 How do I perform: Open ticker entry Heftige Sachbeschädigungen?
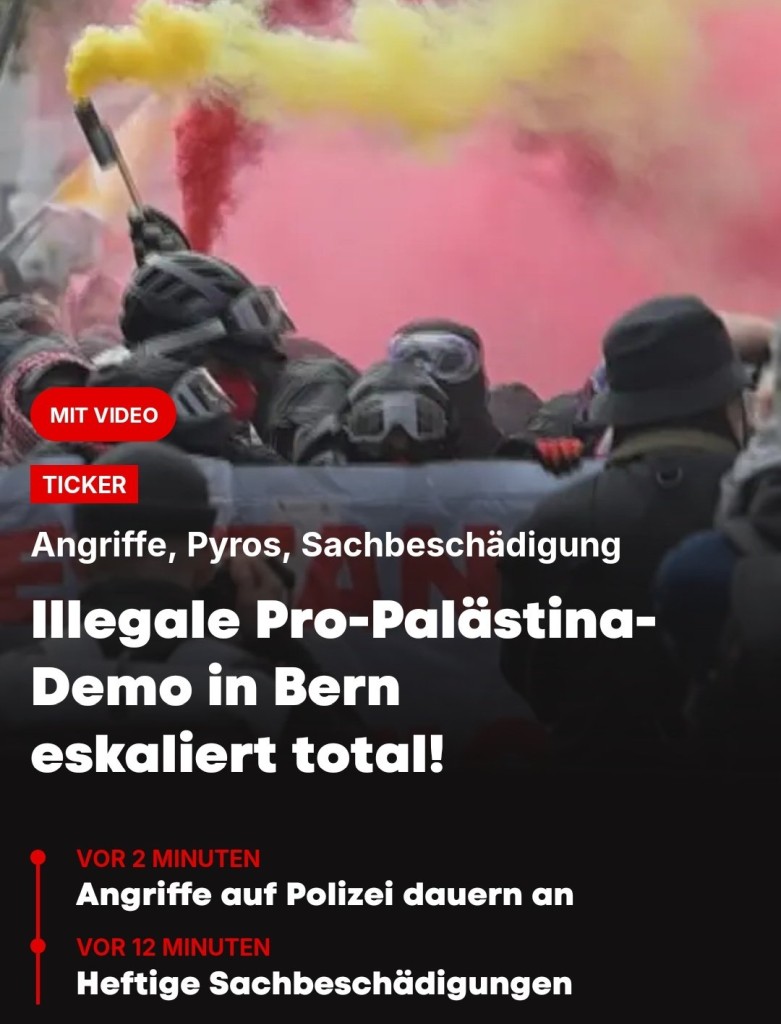(324, 983)
